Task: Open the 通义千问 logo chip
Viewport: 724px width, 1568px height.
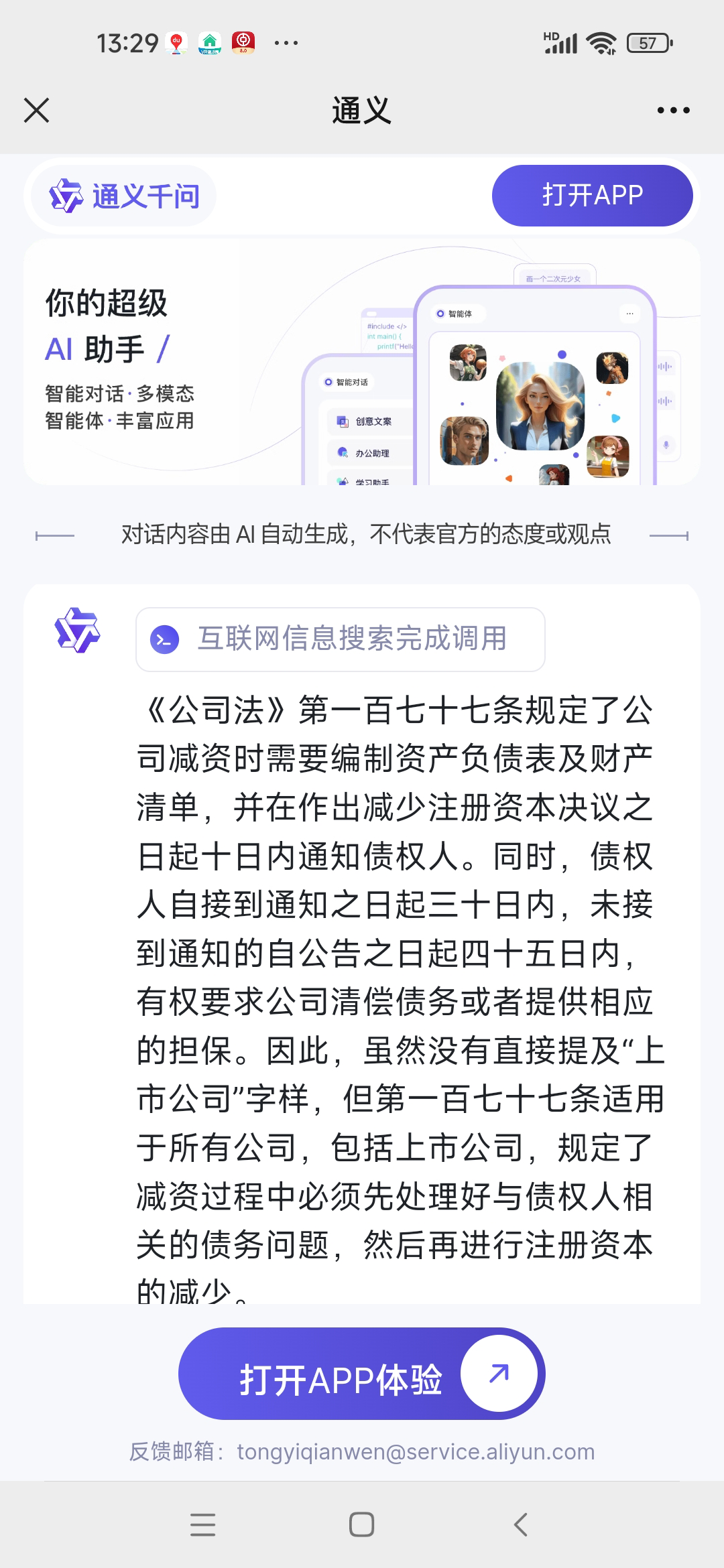Action: (x=124, y=196)
